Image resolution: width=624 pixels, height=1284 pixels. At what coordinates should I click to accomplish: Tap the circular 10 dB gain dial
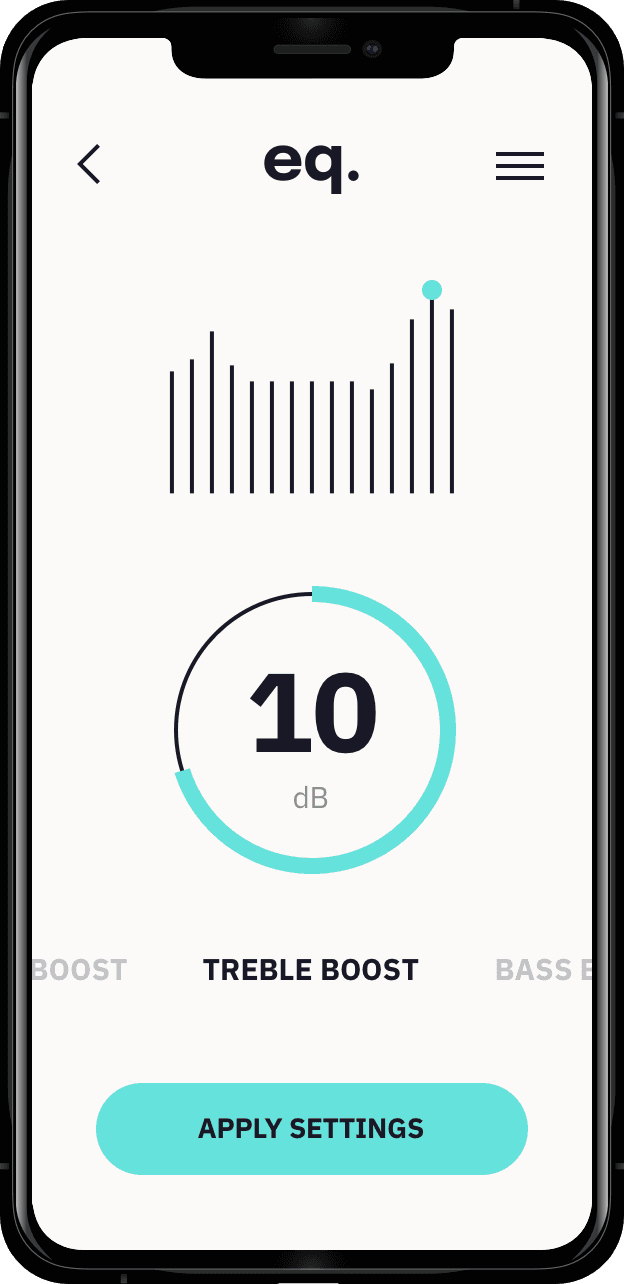(x=314, y=730)
